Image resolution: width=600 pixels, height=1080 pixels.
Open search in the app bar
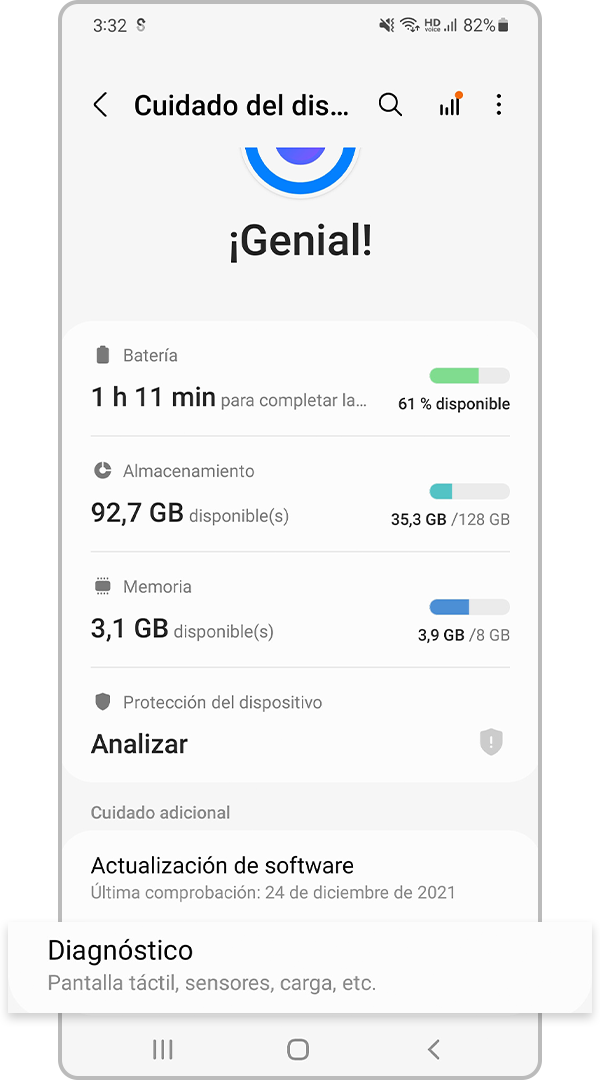click(x=390, y=105)
